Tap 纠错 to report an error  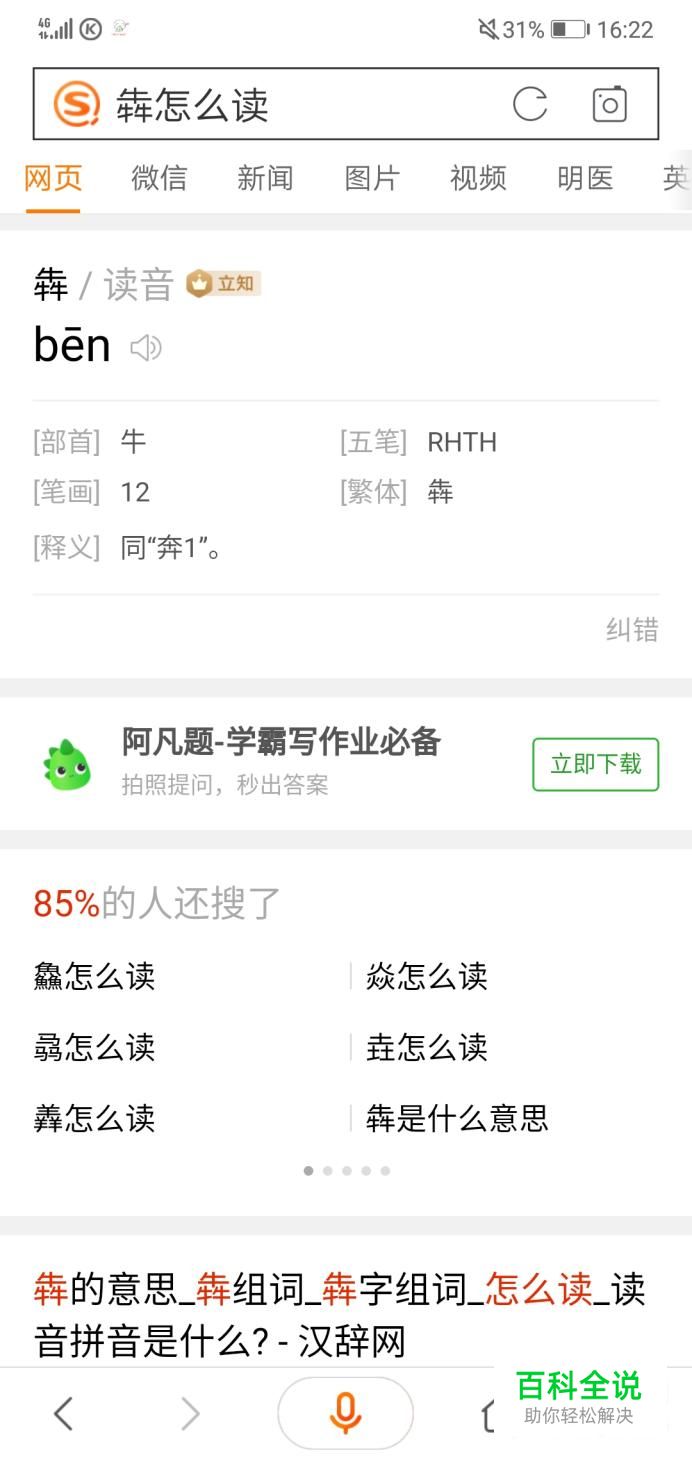point(632,629)
